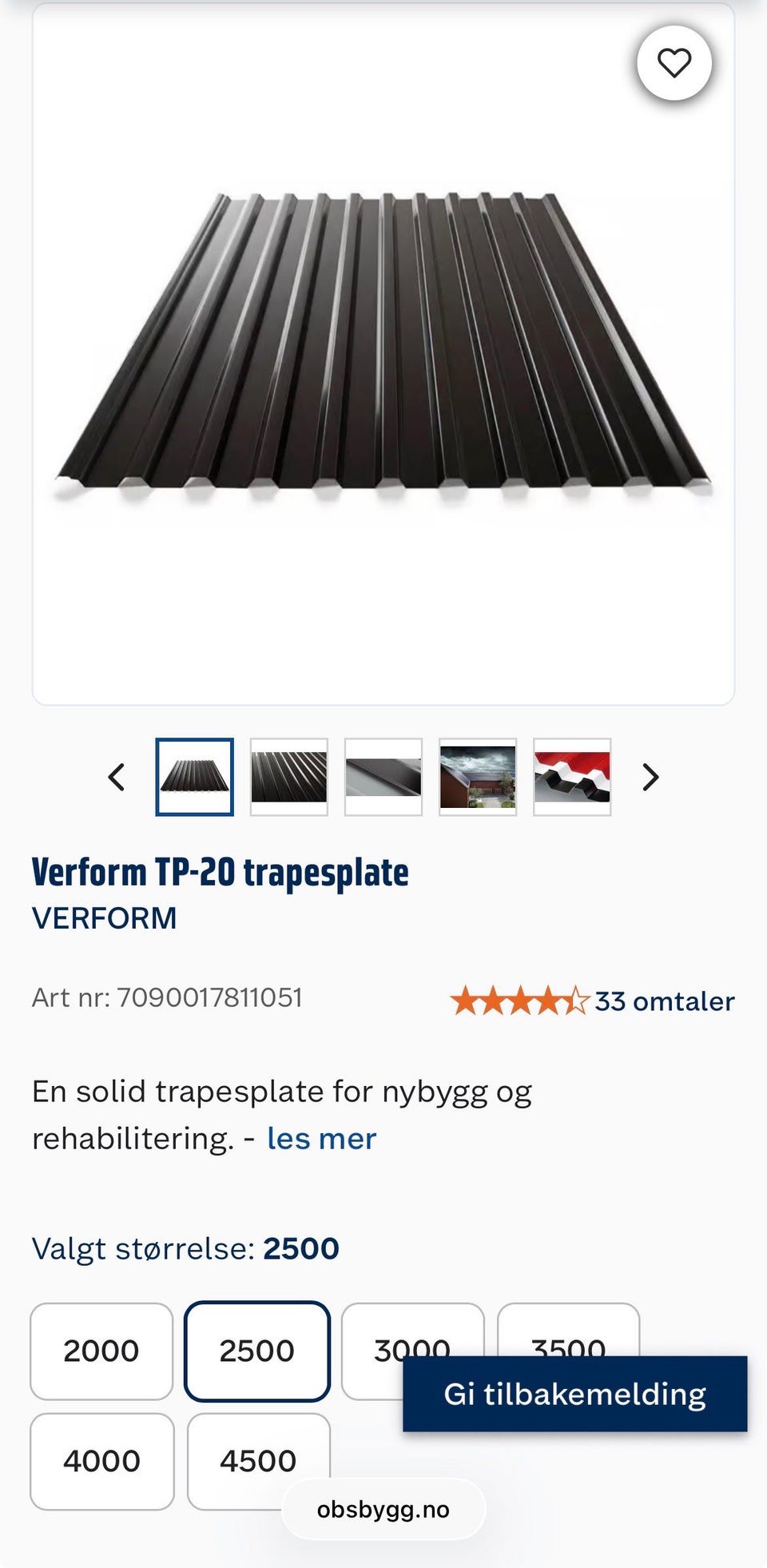Select size 3000
The width and height of the screenshot is (767, 1568).
tap(412, 1351)
